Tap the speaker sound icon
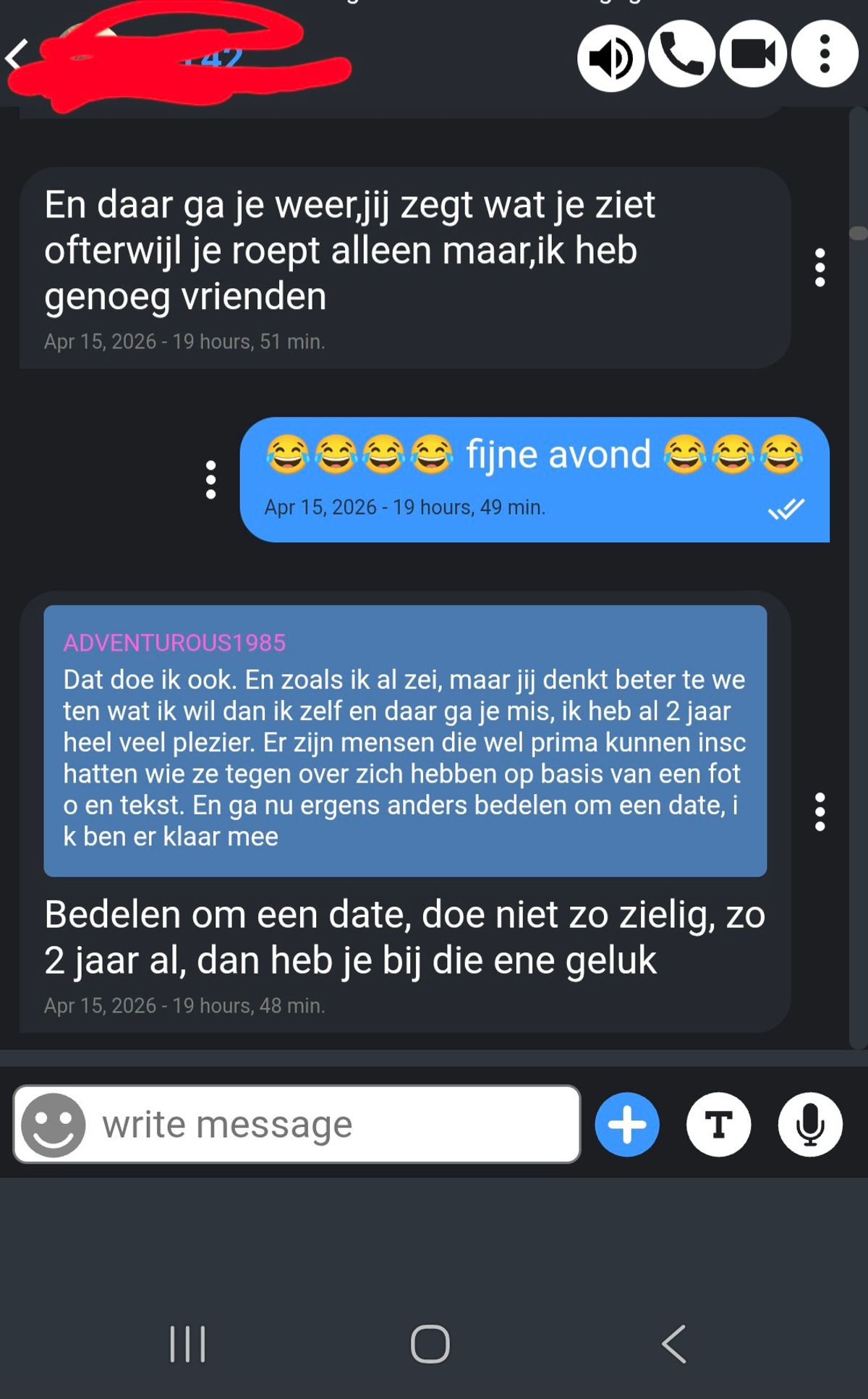This screenshot has height=1399, width=868. pos(610,56)
